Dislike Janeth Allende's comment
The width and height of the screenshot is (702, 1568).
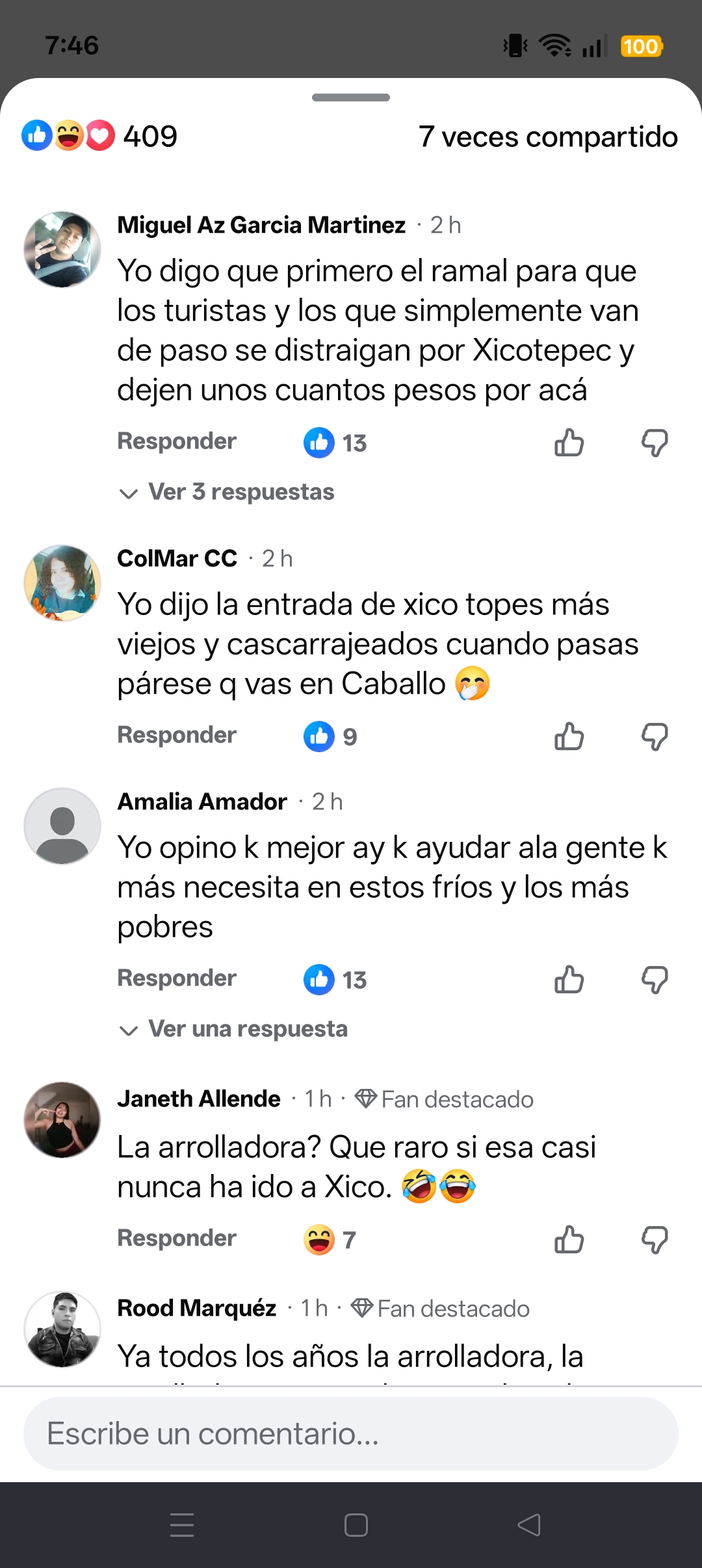click(x=655, y=1240)
